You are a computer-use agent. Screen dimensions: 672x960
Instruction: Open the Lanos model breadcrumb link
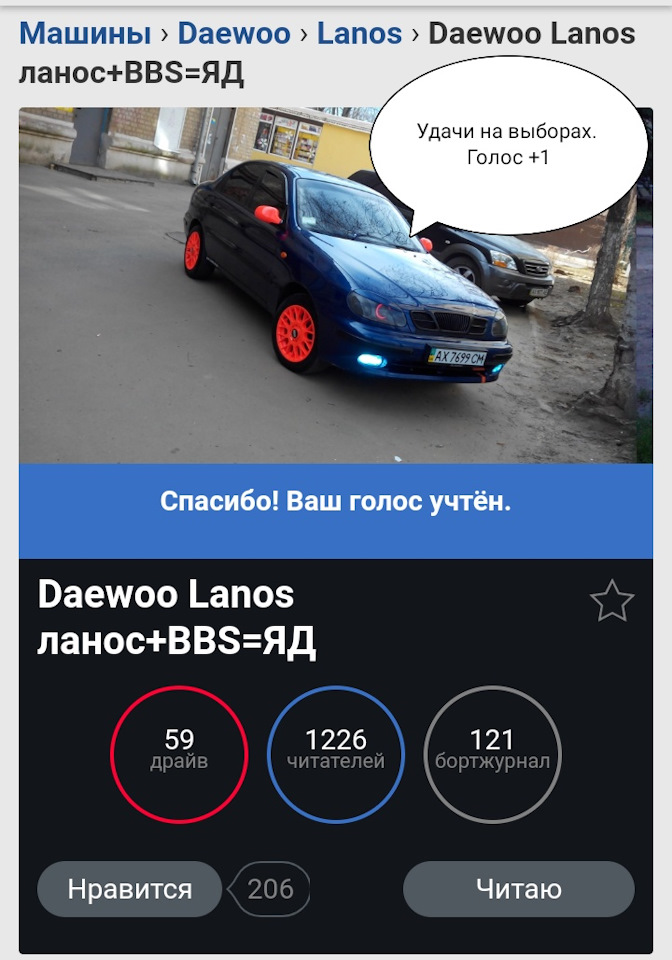tap(359, 34)
